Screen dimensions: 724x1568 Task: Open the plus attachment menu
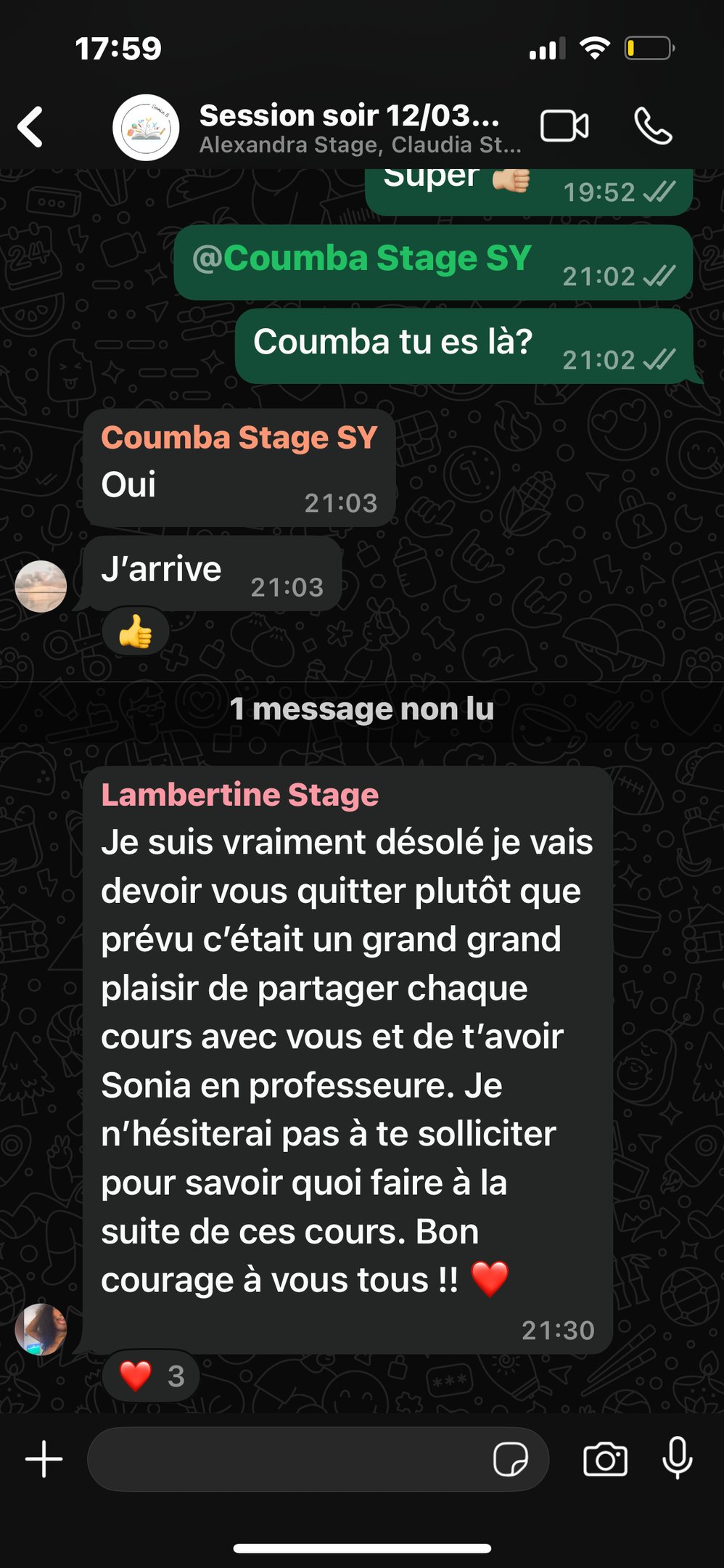(44, 1459)
